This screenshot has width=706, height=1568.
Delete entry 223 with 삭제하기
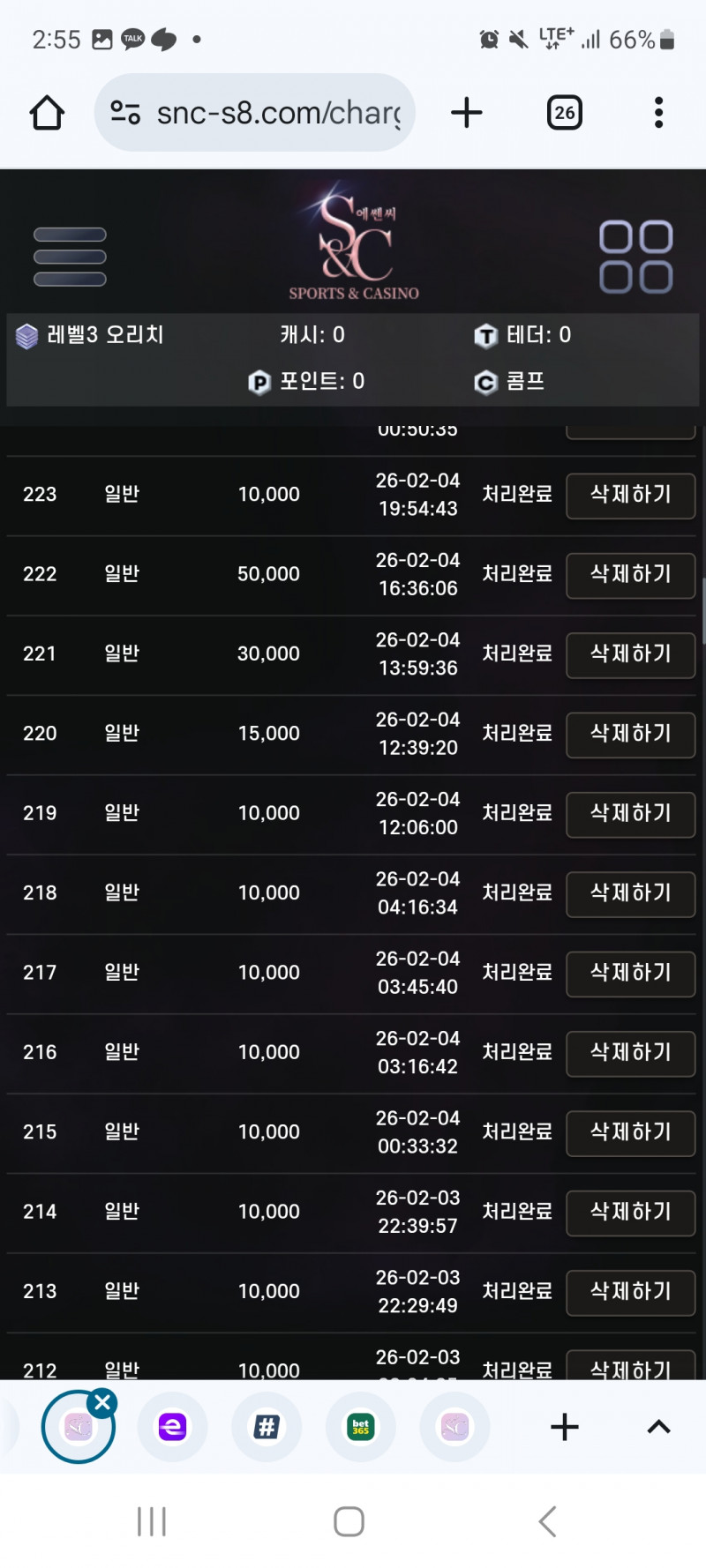pos(630,495)
